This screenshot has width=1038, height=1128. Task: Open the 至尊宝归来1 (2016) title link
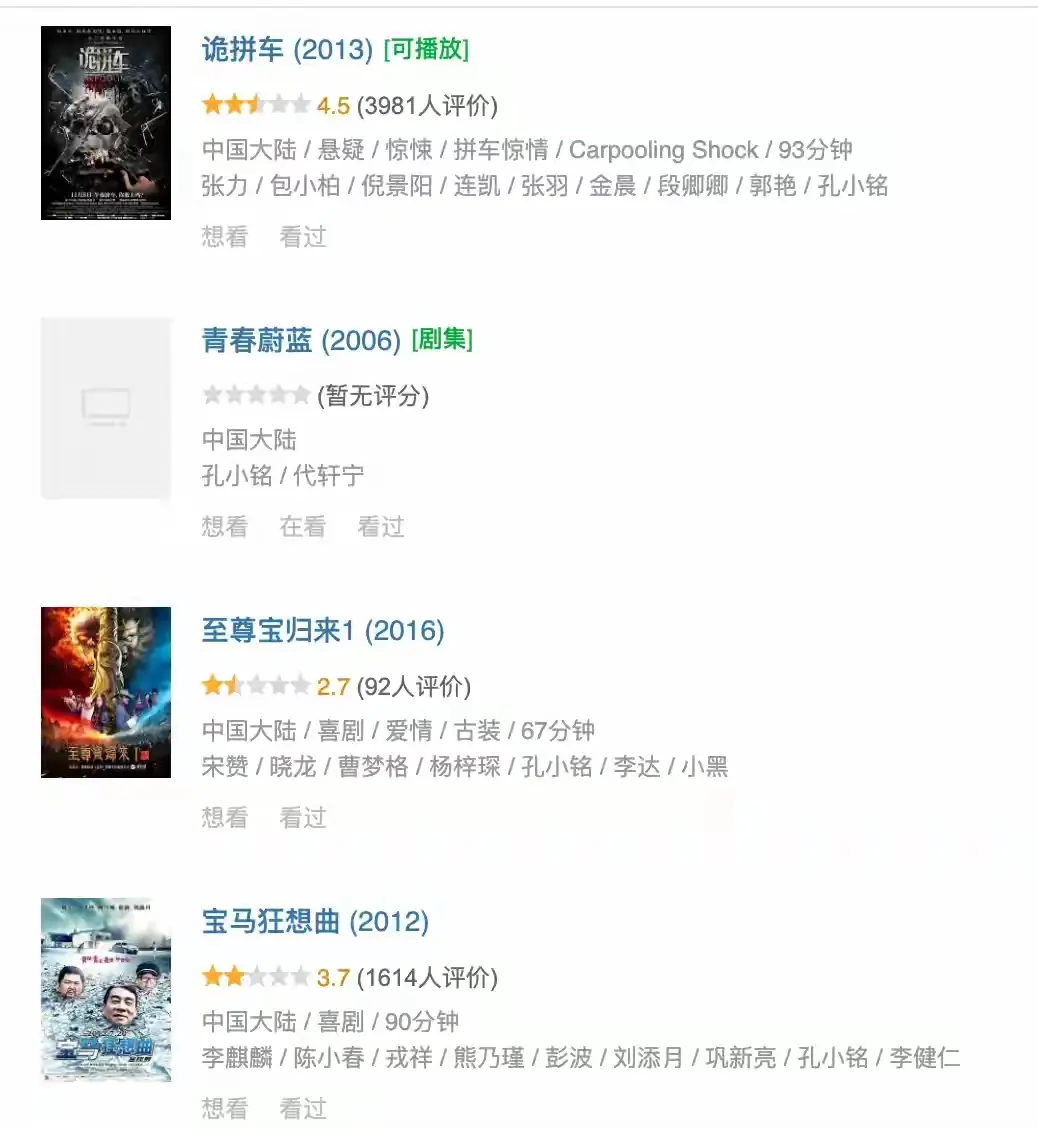322,631
